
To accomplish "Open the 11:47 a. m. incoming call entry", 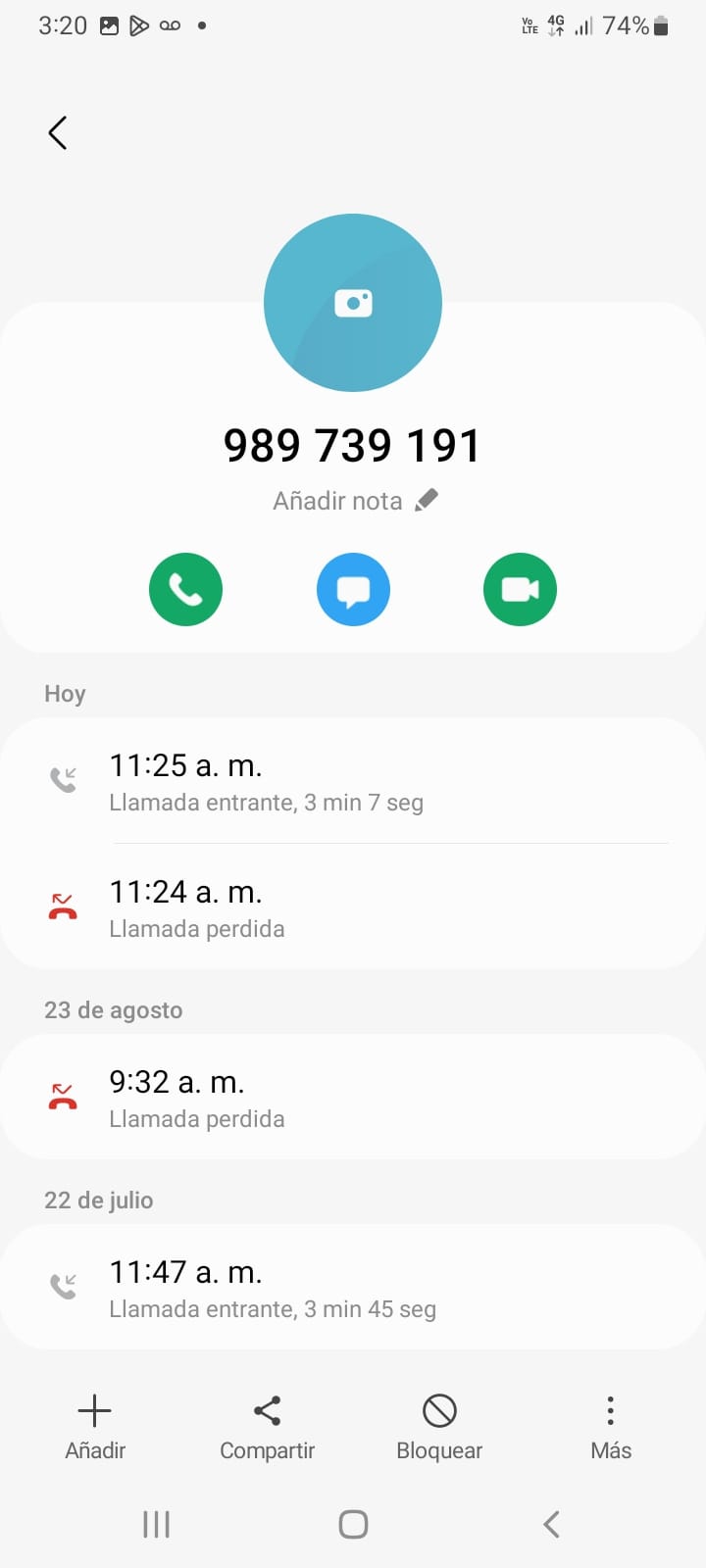I will [353, 1288].
